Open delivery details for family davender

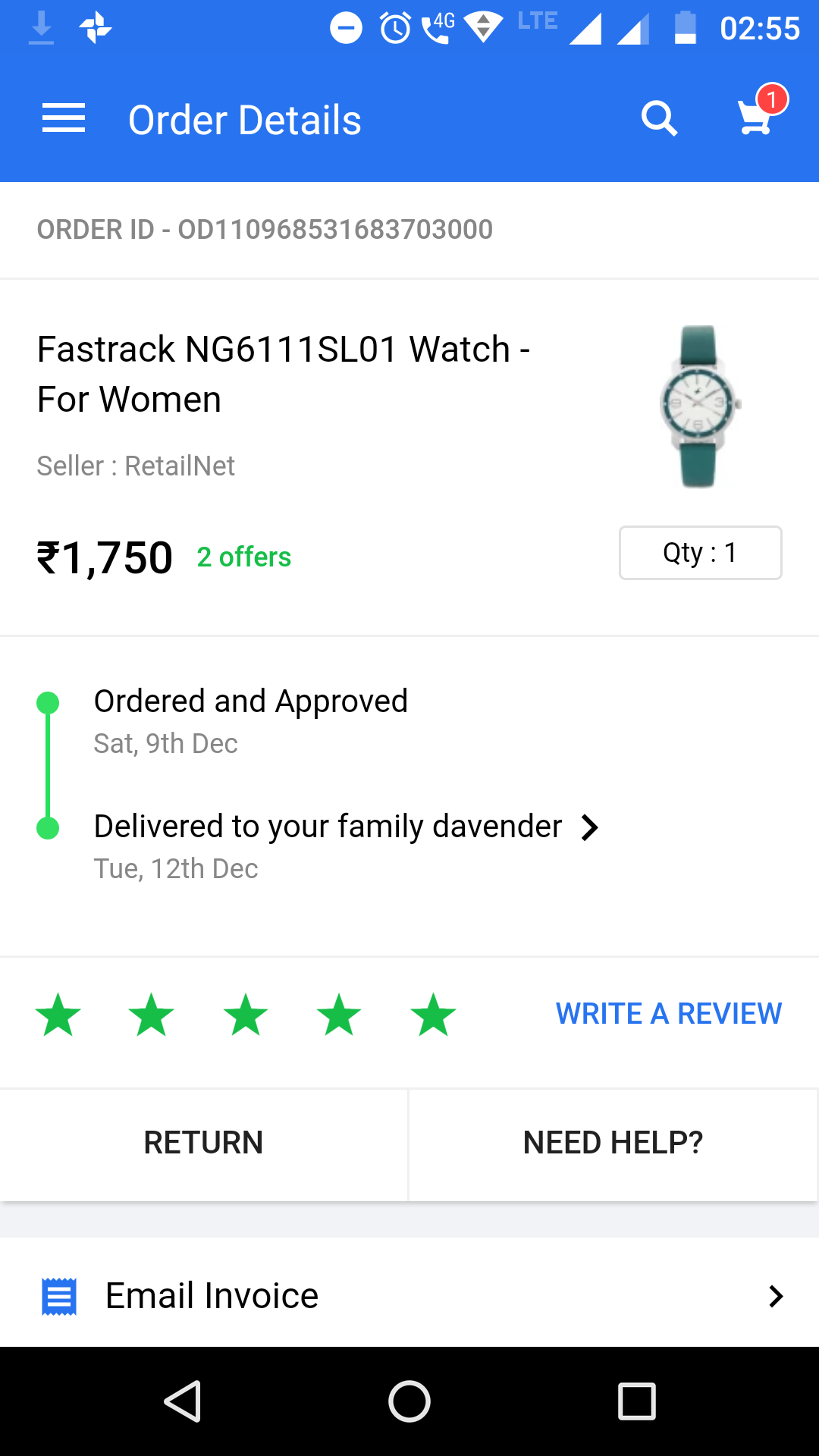(x=346, y=827)
